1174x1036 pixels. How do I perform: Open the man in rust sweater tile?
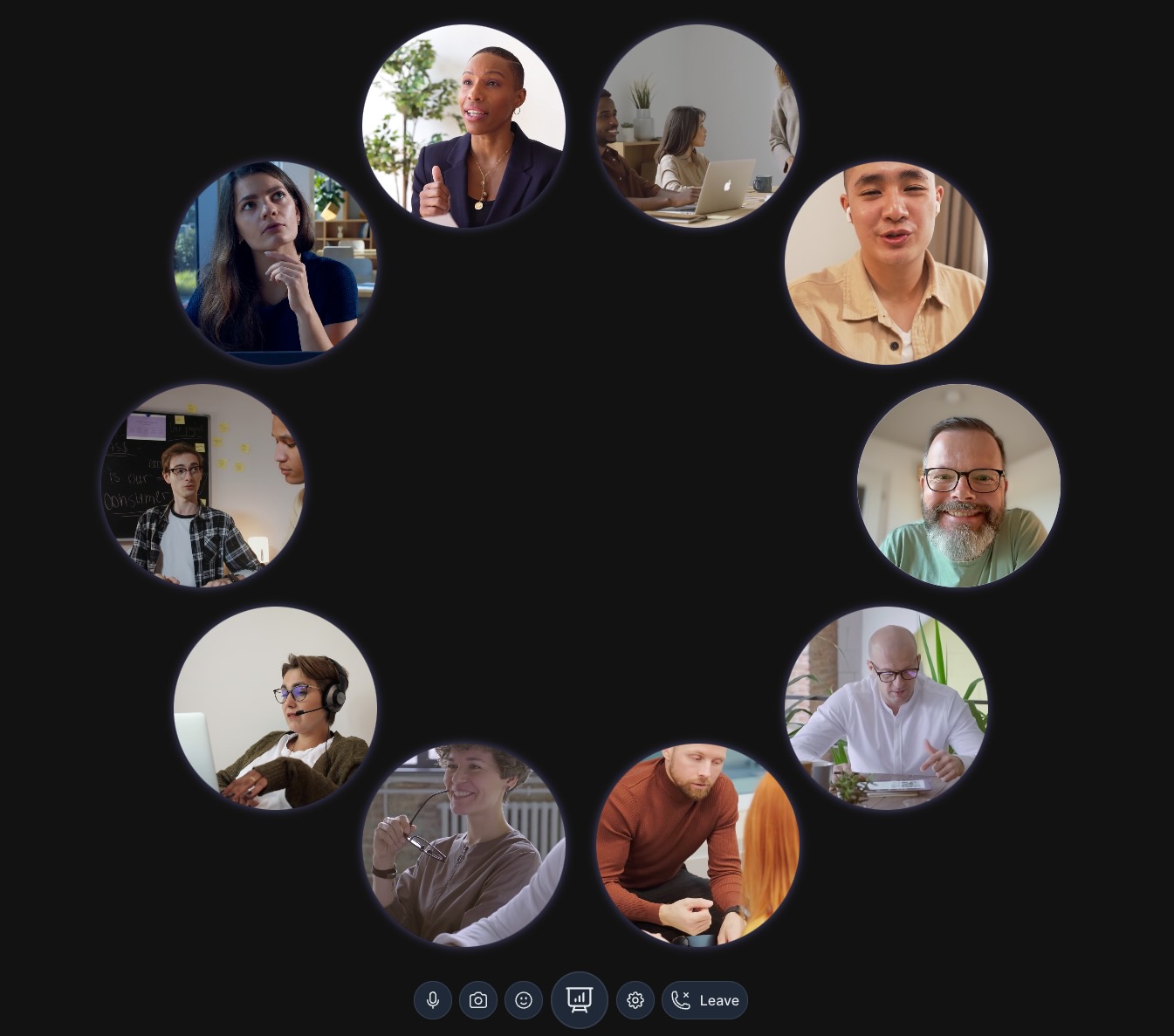click(x=698, y=844)
